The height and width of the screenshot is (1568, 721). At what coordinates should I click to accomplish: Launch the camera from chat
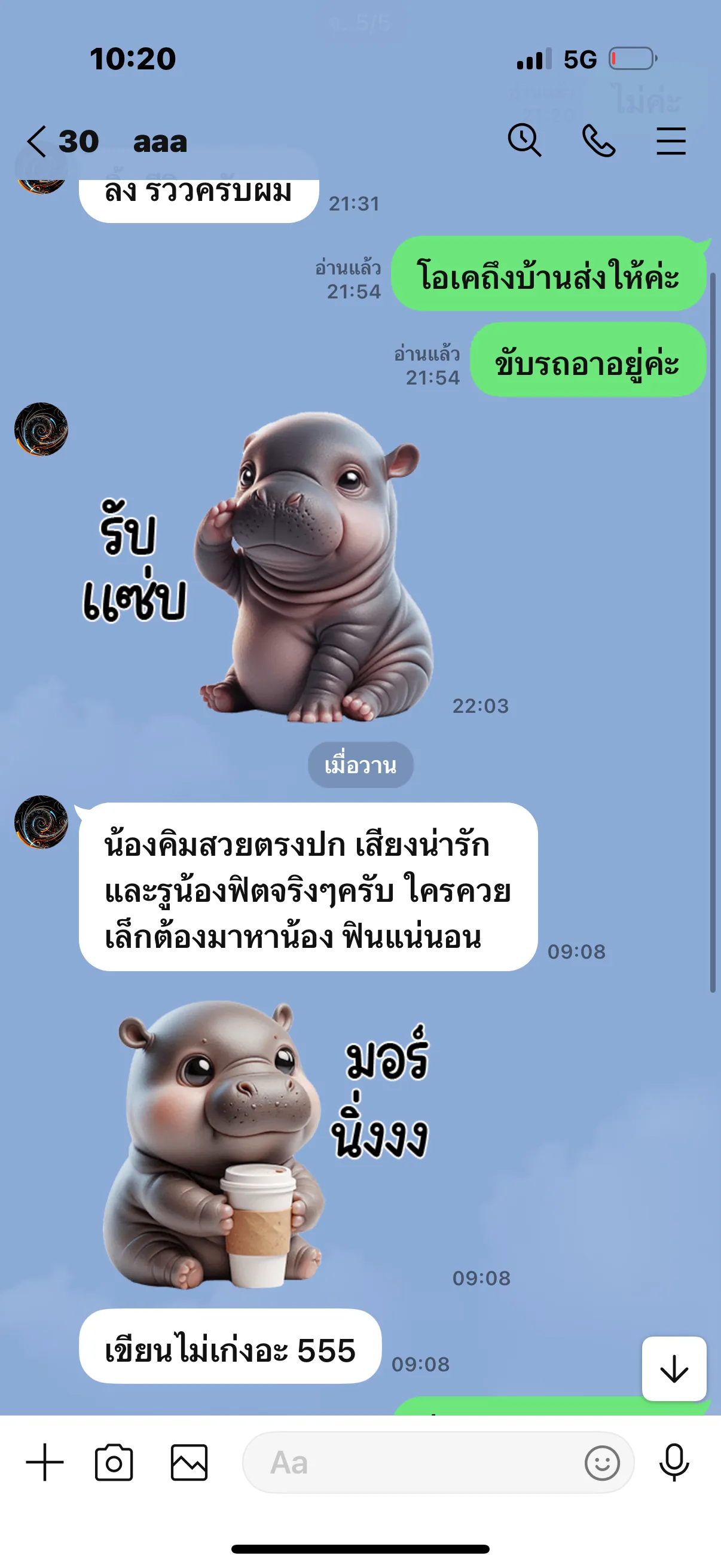coord(114,1462)
